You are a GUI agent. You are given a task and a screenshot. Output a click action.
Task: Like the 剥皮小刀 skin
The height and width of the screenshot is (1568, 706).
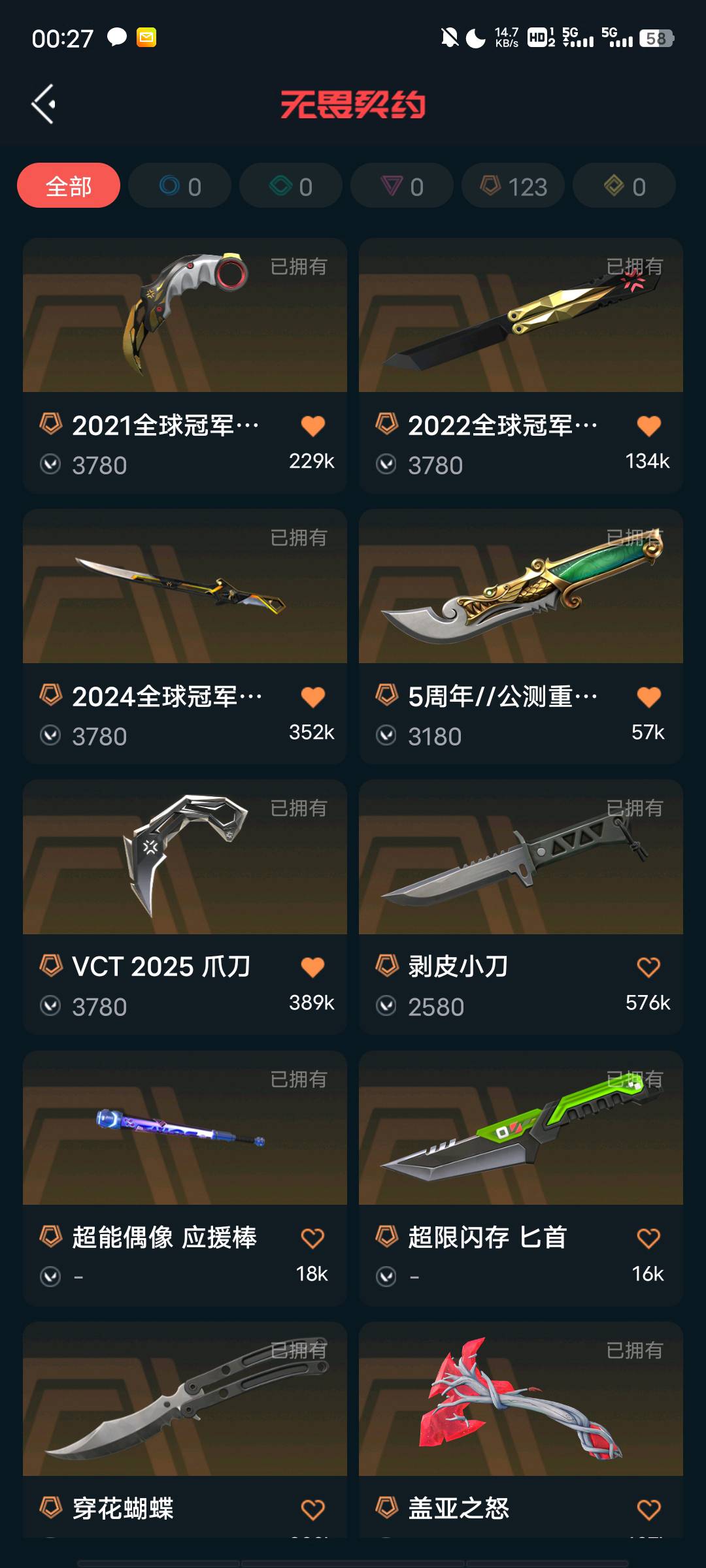click(648, 968)
